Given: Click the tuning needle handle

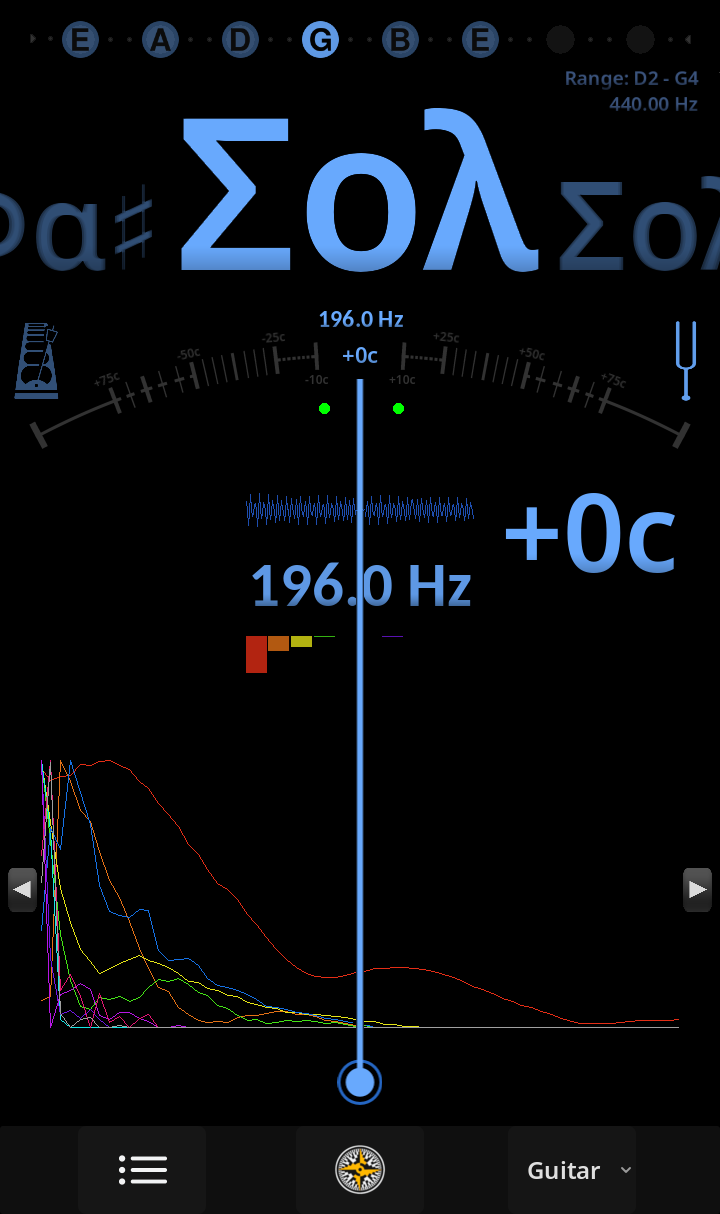Looking at the screenshot, I should click(359, 1081).
